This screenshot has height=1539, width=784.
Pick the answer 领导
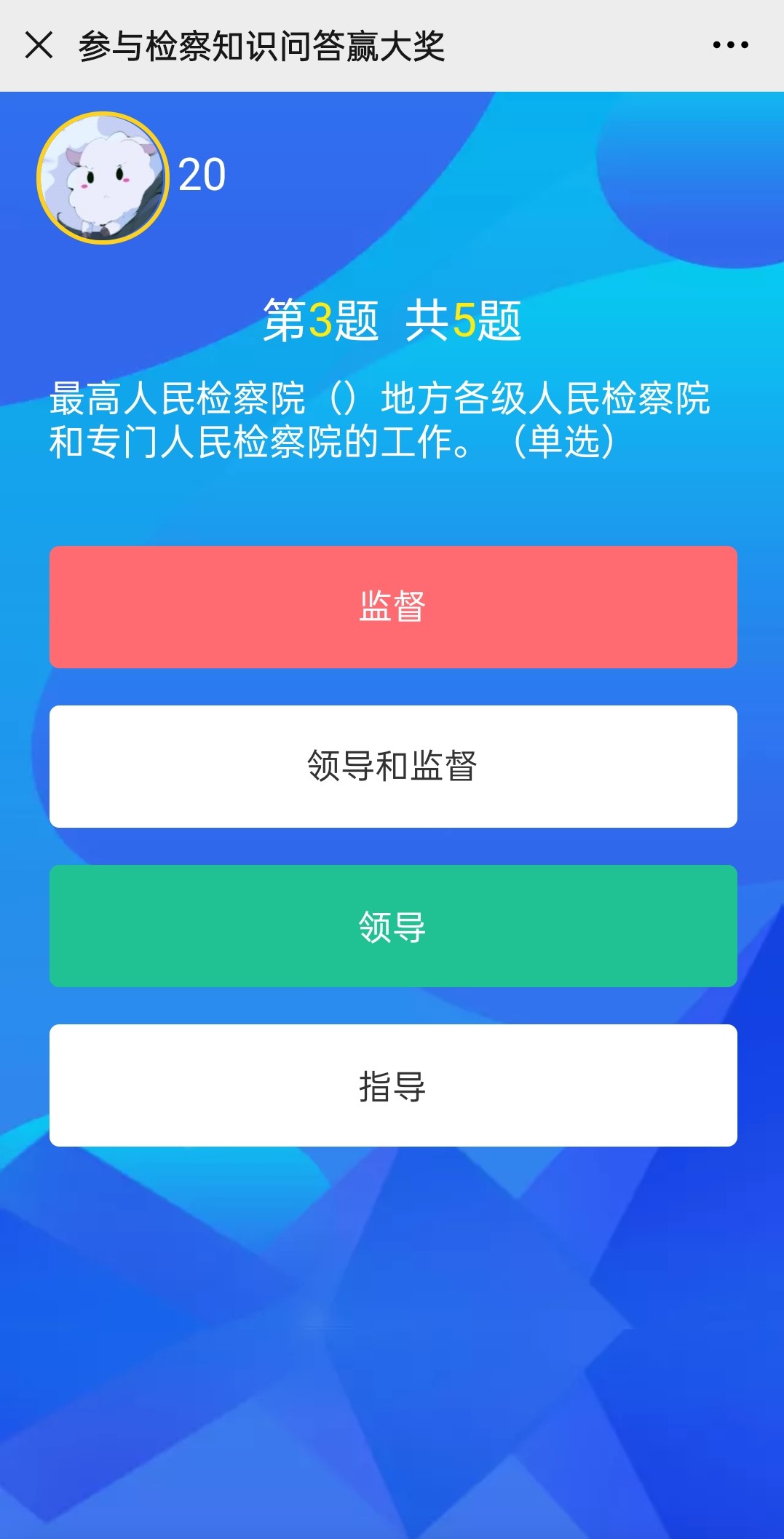tap(393, 925)
